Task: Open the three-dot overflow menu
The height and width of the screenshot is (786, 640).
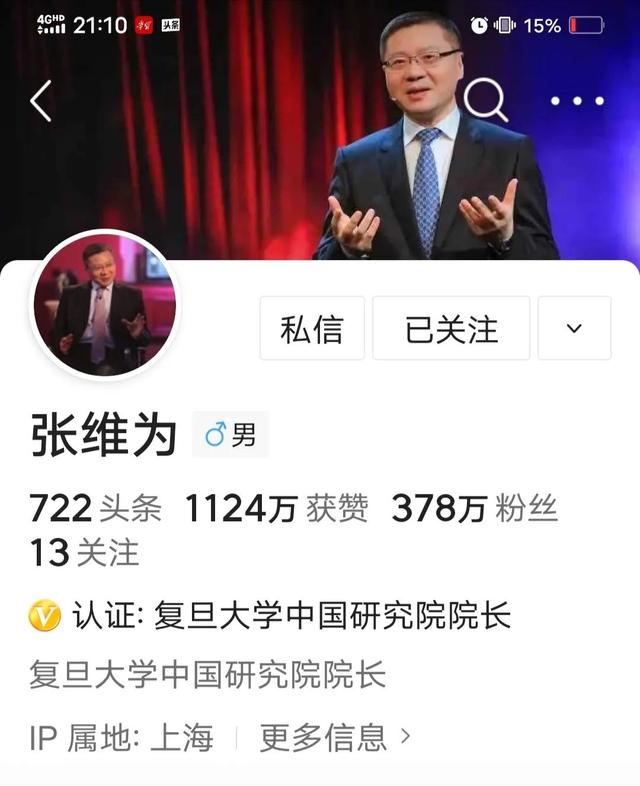Action: pyautogui.click(x=577, y=101)
